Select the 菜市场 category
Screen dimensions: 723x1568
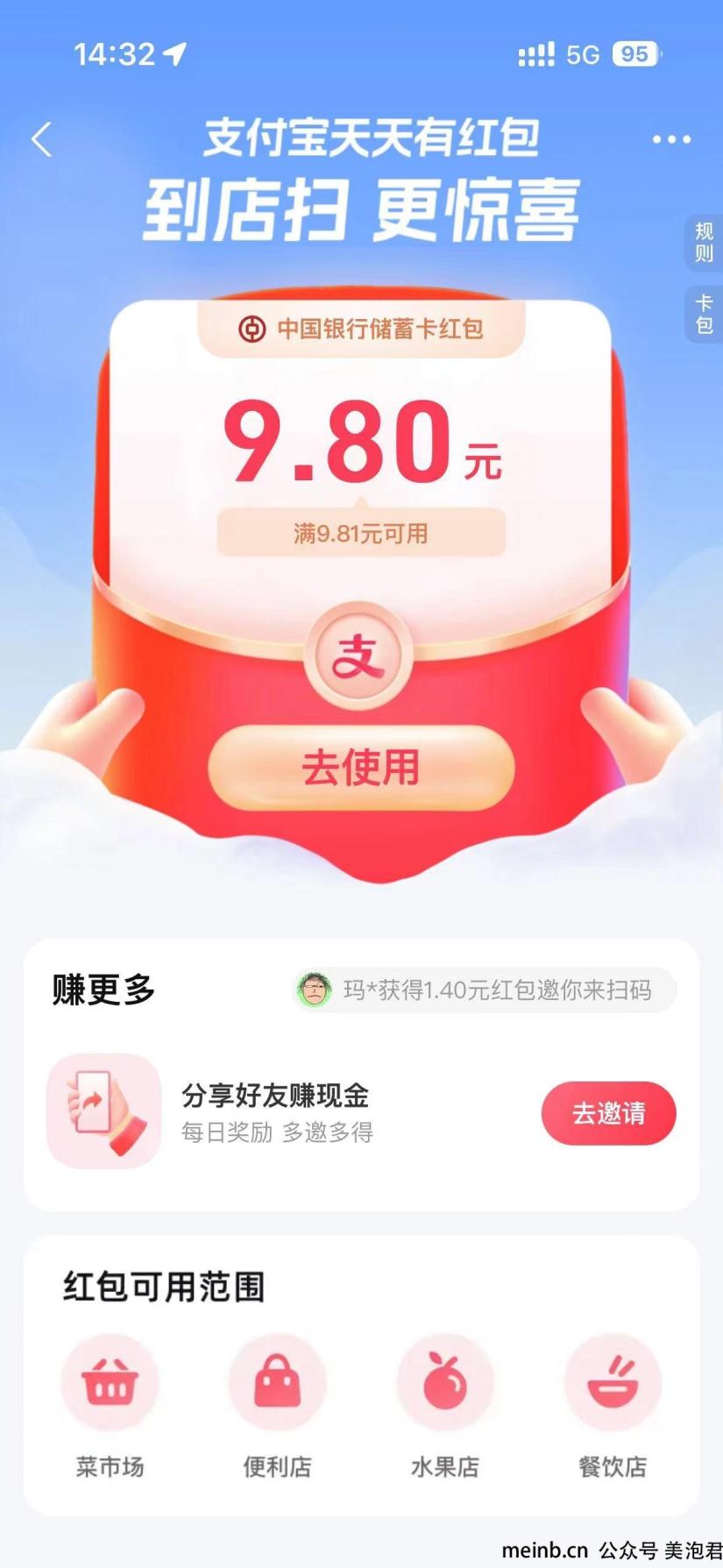[x=110, y=1402]
